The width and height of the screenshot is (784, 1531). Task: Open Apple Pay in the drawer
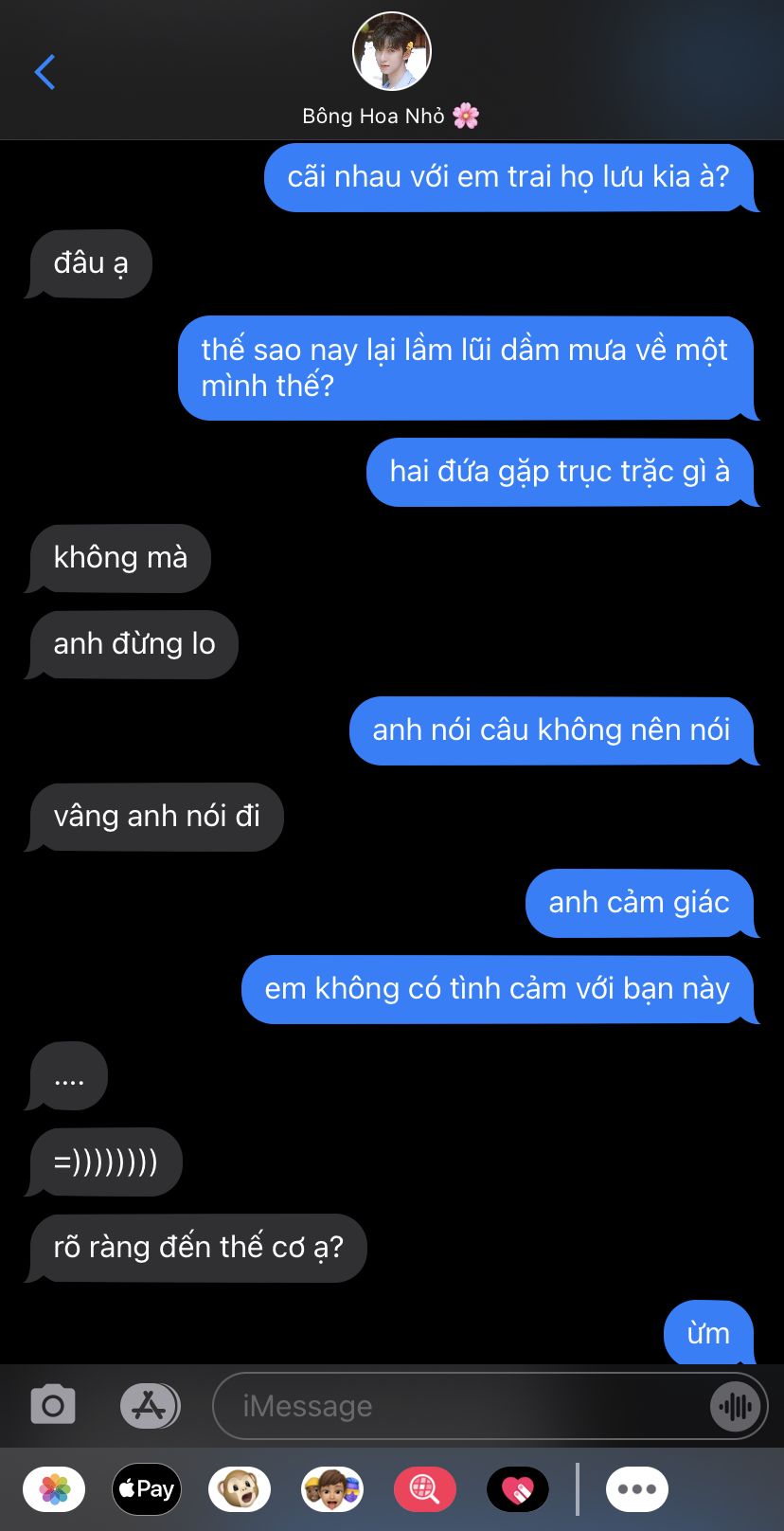click(x=147, y=1489)
